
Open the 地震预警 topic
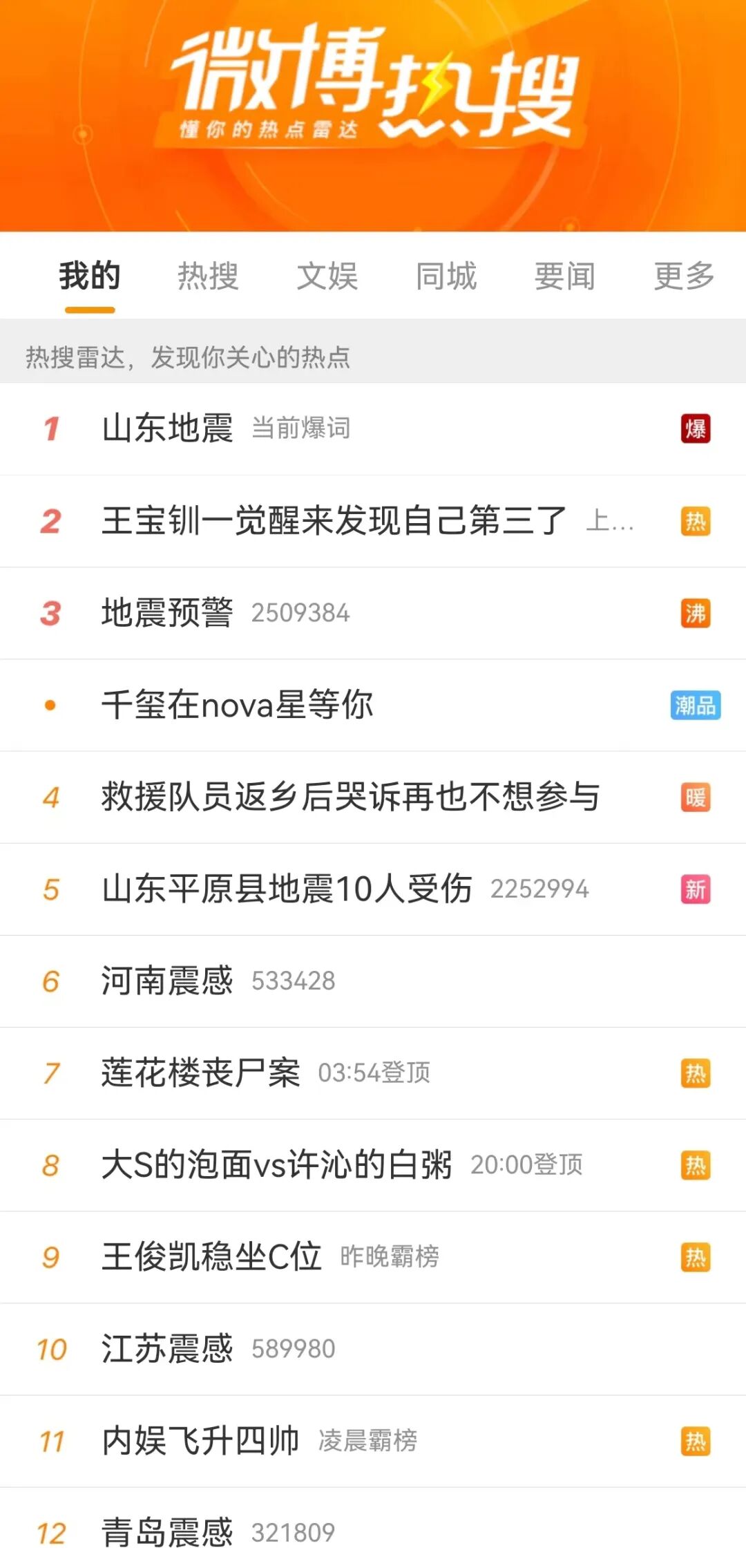click(373, 613)
